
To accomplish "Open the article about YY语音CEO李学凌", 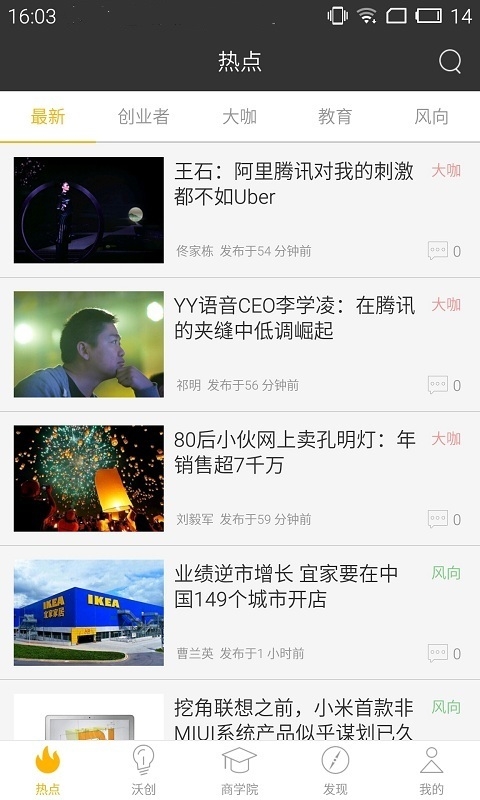I will [240, 344].
